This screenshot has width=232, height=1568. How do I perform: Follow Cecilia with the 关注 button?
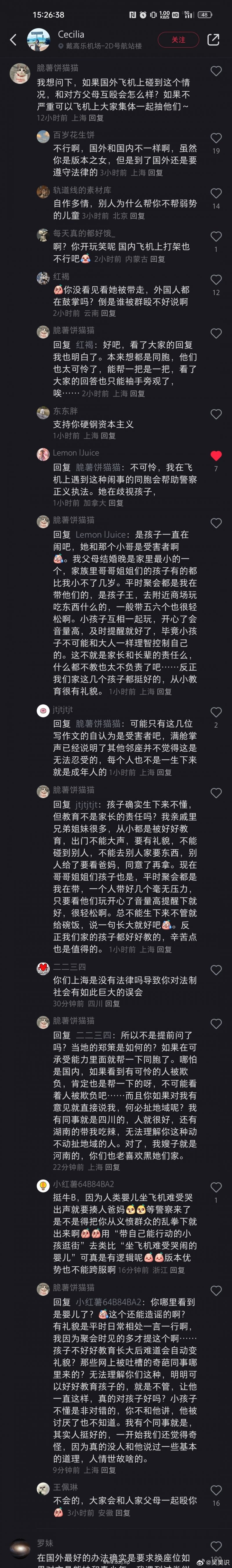(x=178, y=39)
